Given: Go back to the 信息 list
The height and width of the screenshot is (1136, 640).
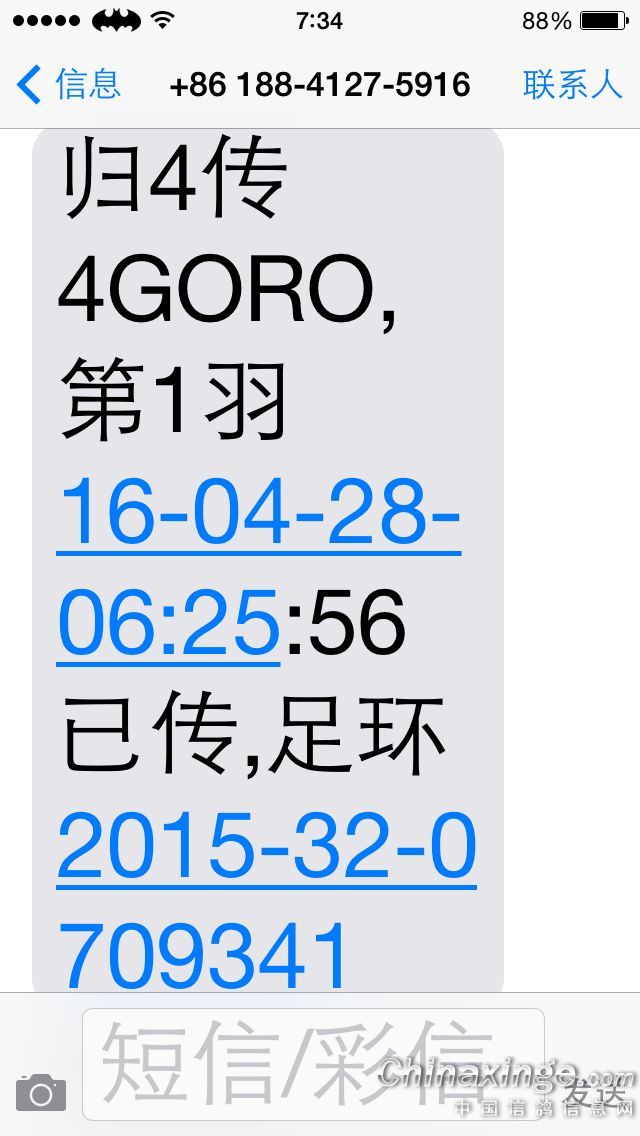Looking at the screenshot, I should coord(68,85).
